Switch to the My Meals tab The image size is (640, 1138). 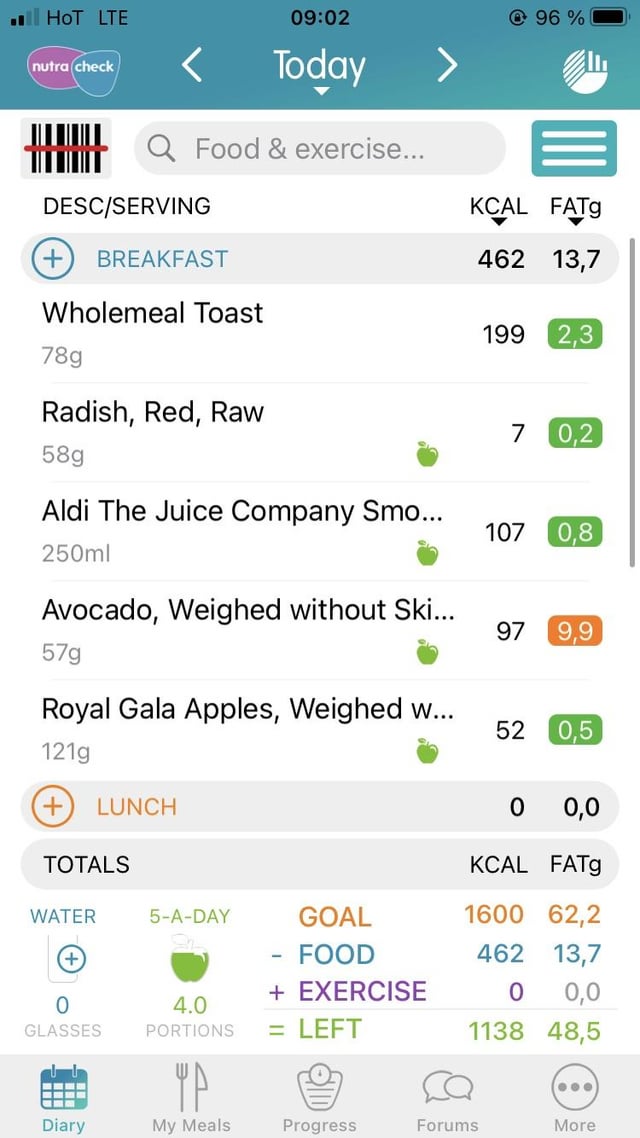(192, 1097)
